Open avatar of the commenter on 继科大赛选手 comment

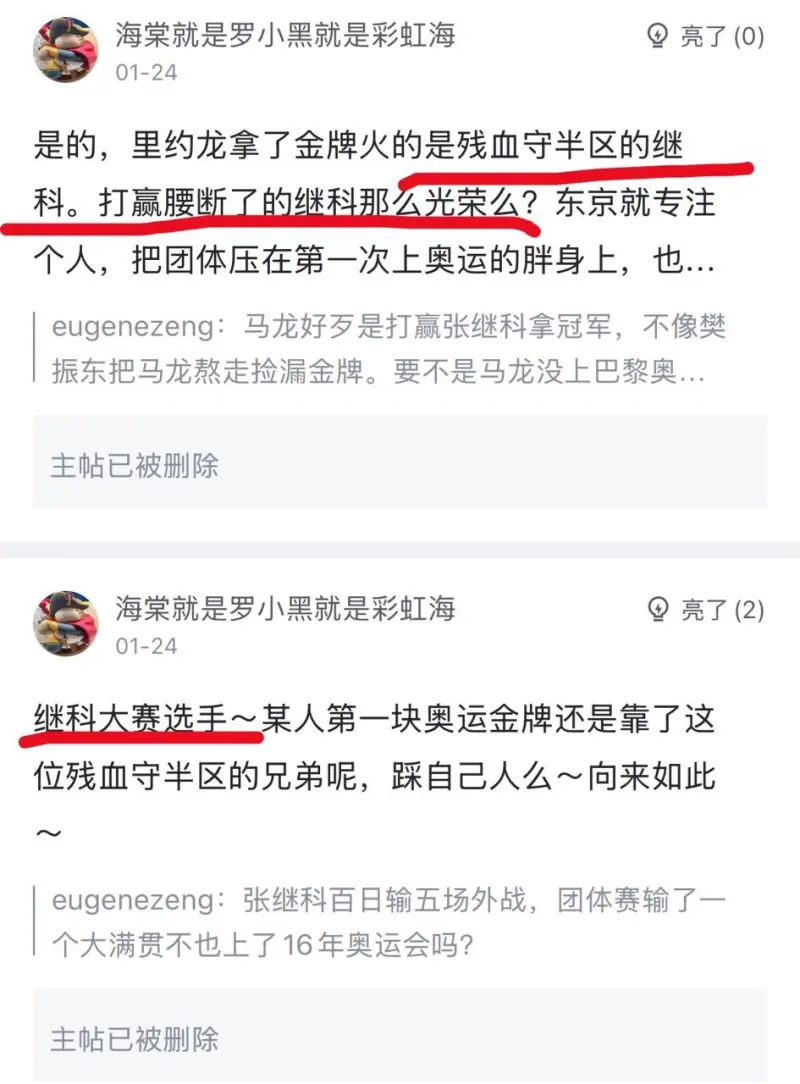(x=66, y=622)
